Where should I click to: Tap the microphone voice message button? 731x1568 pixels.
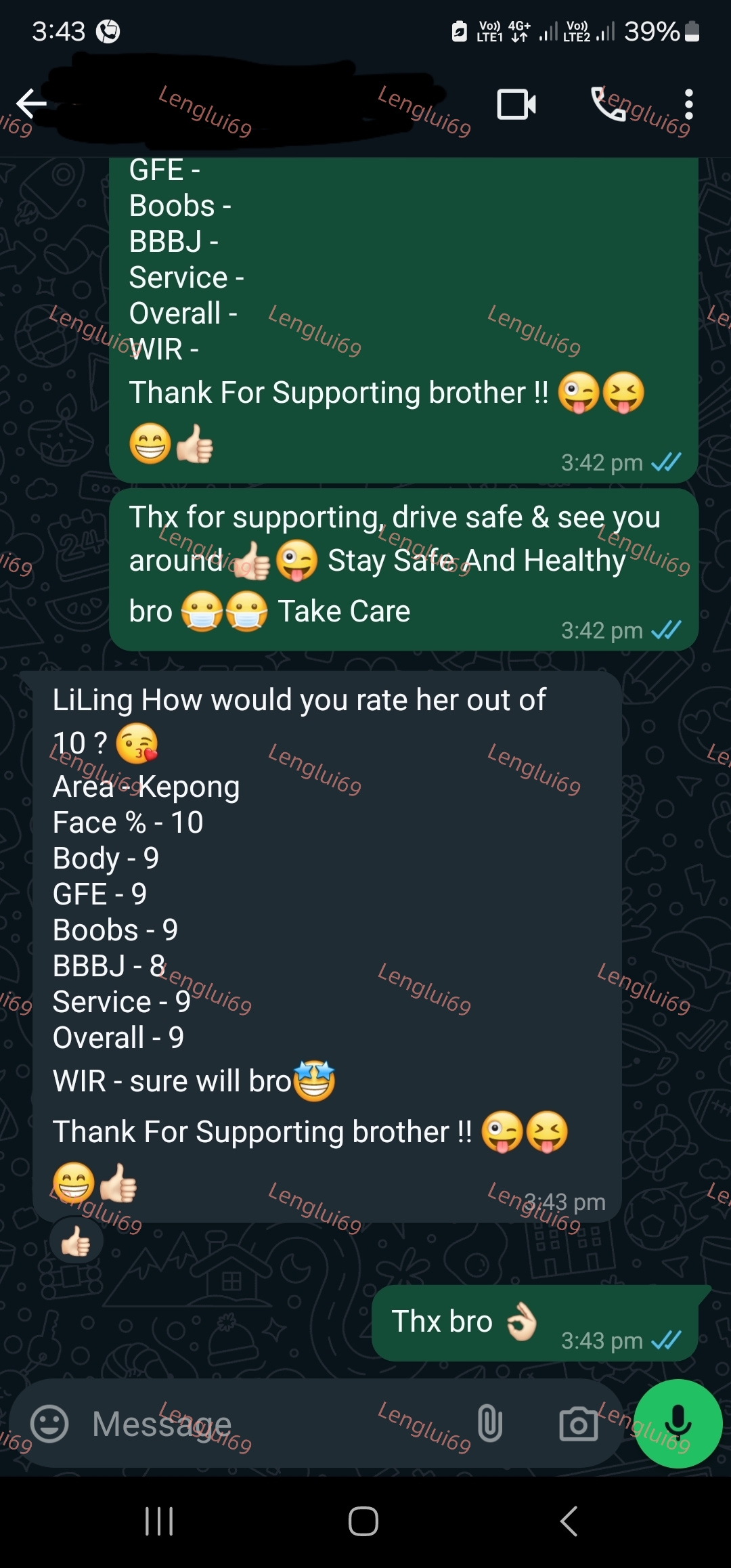click(x=678, y=1423)
